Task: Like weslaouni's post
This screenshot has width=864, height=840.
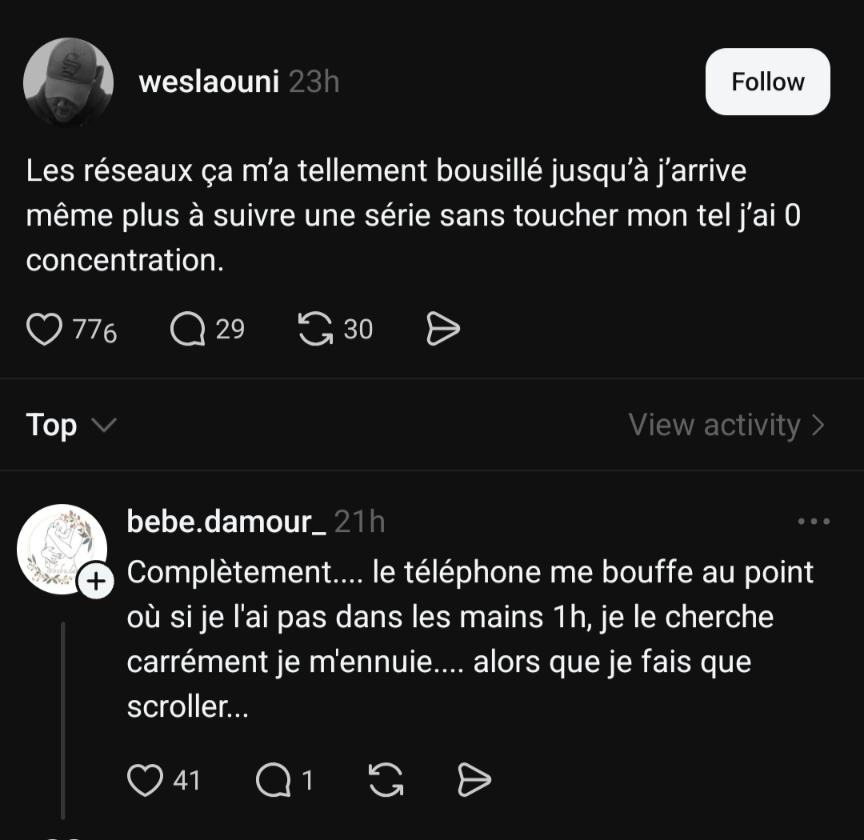Action: [x=44, y=329]
